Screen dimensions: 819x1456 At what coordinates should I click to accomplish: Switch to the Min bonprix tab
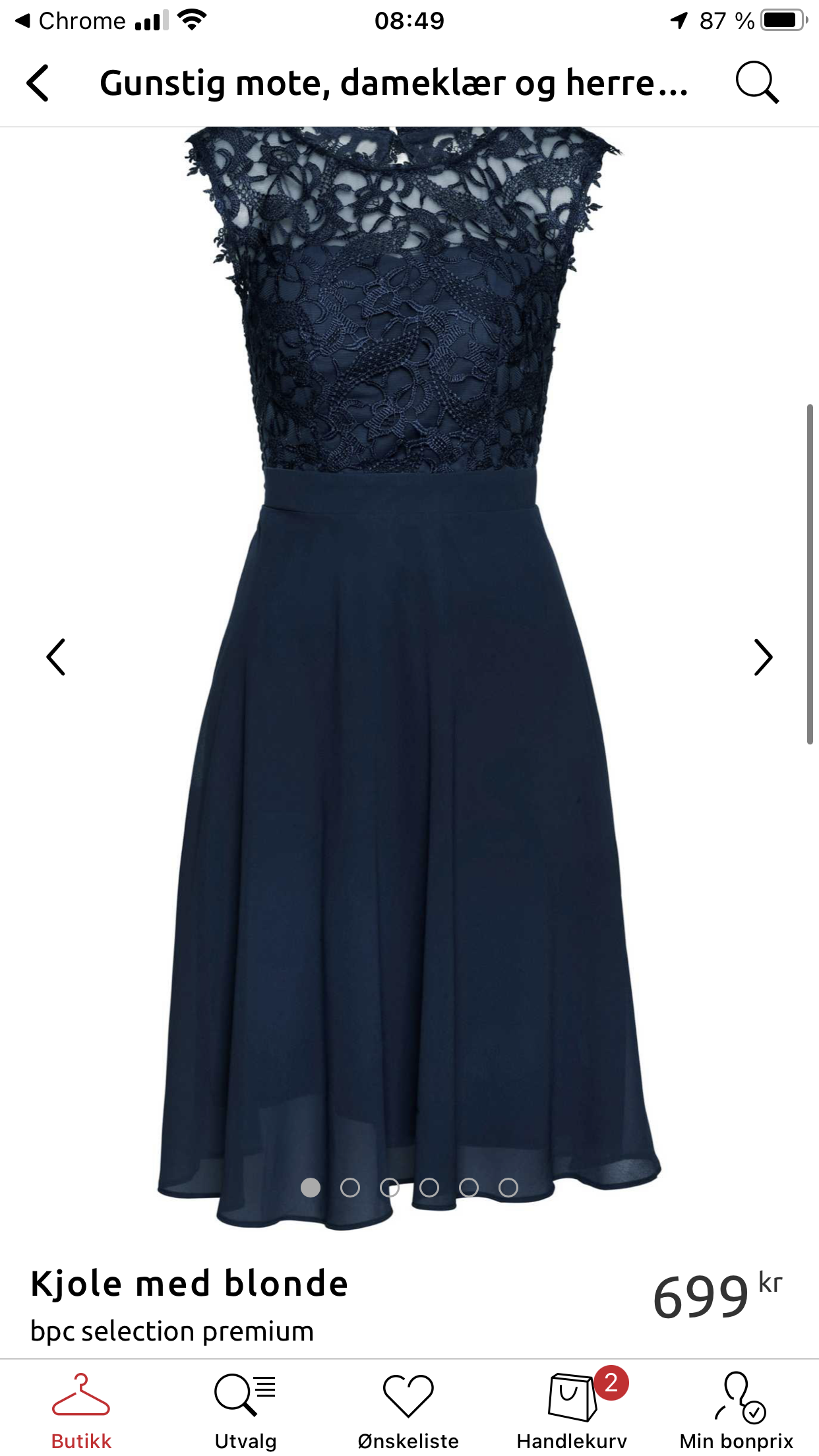pyautogui.click(x=737, y=1411)
